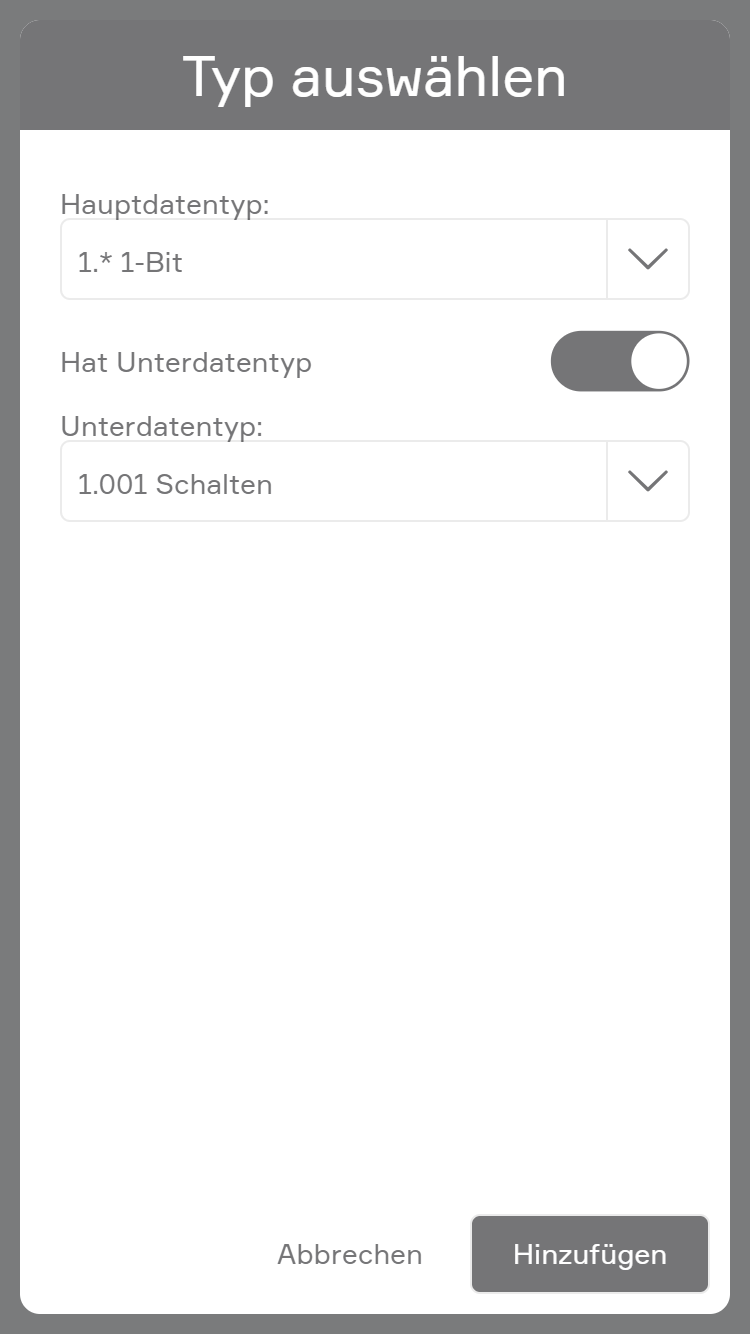Tap Abbrechen to cancel
Viewport: 750px width, 1334px height.
(349, 1254)
